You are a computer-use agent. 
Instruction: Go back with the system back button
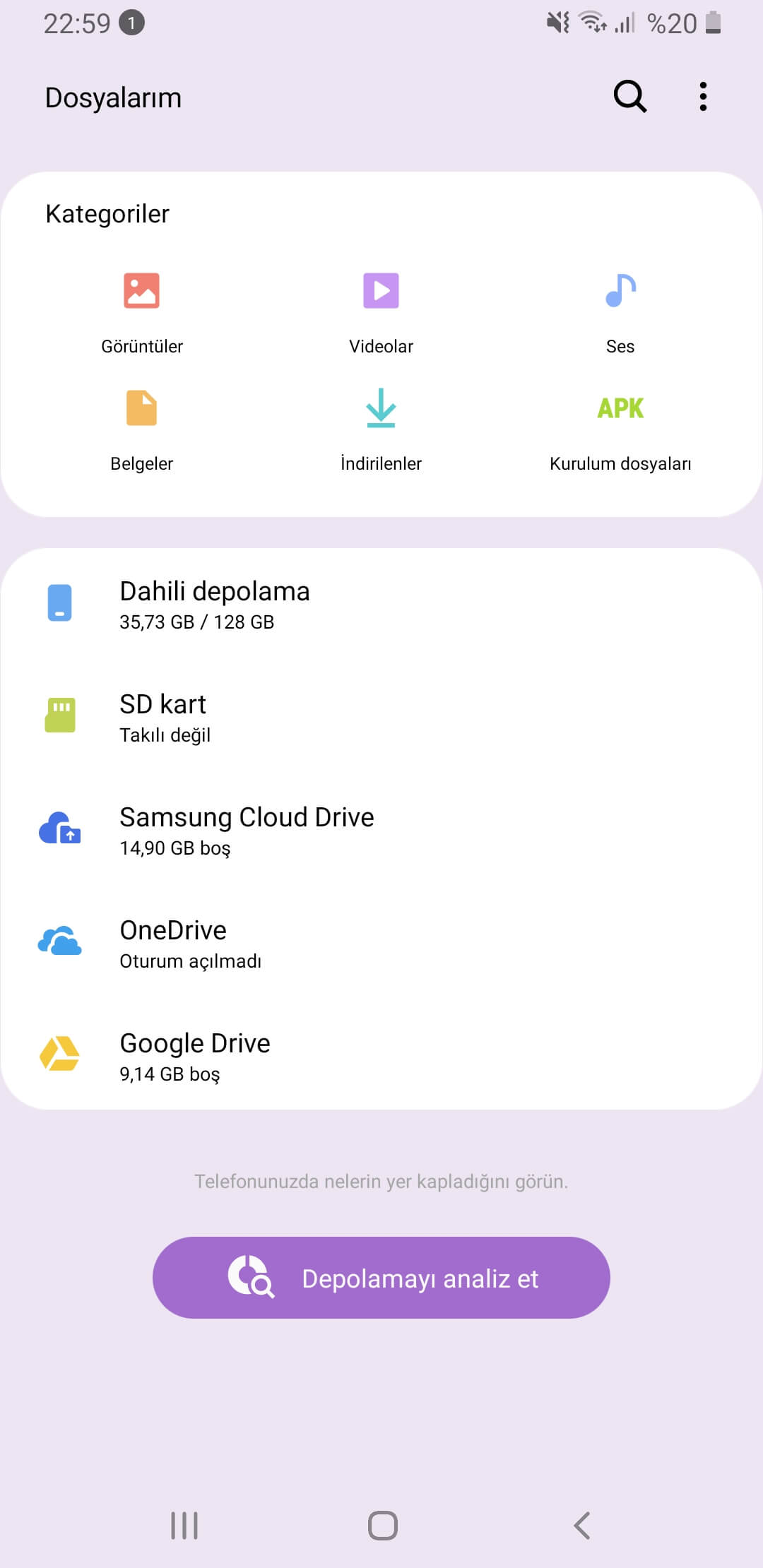(x=581, y=1526)
